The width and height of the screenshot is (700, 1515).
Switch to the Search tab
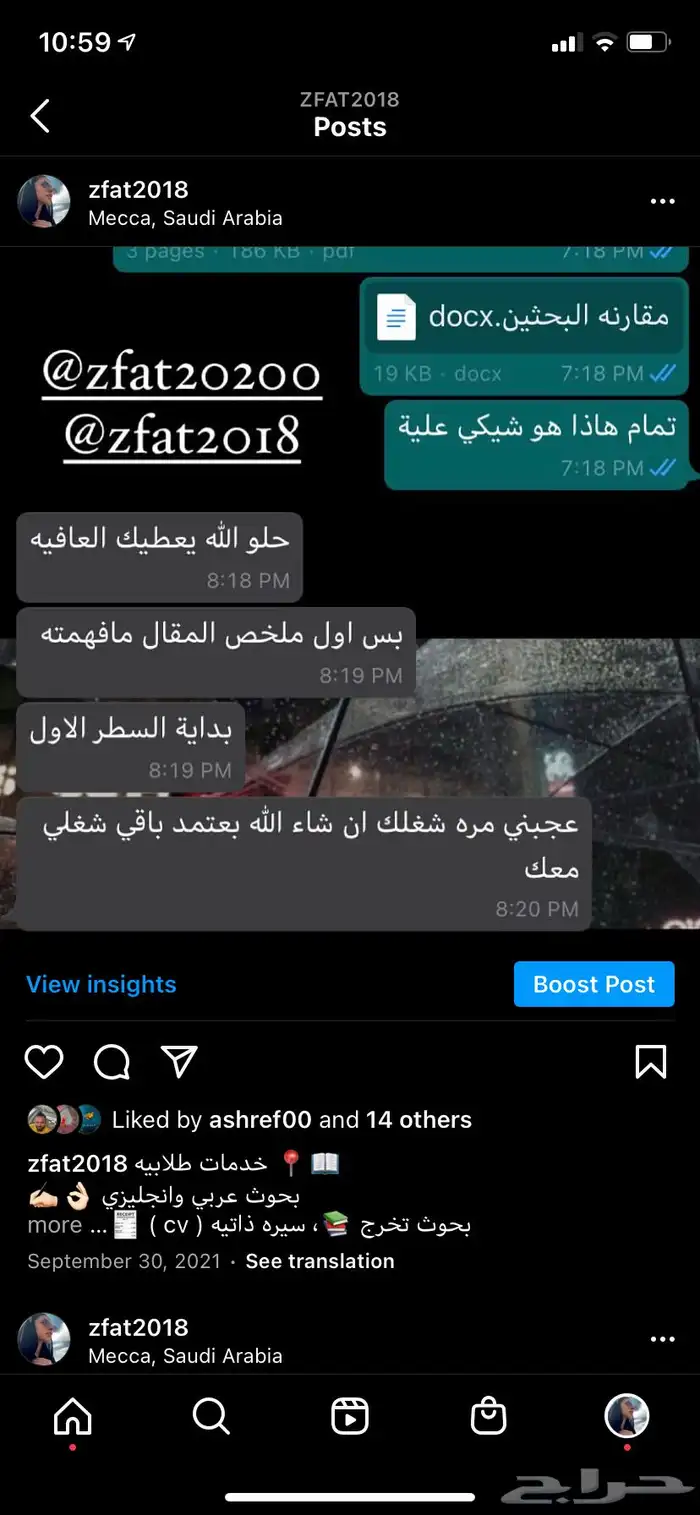click(x=211, y=1416)
